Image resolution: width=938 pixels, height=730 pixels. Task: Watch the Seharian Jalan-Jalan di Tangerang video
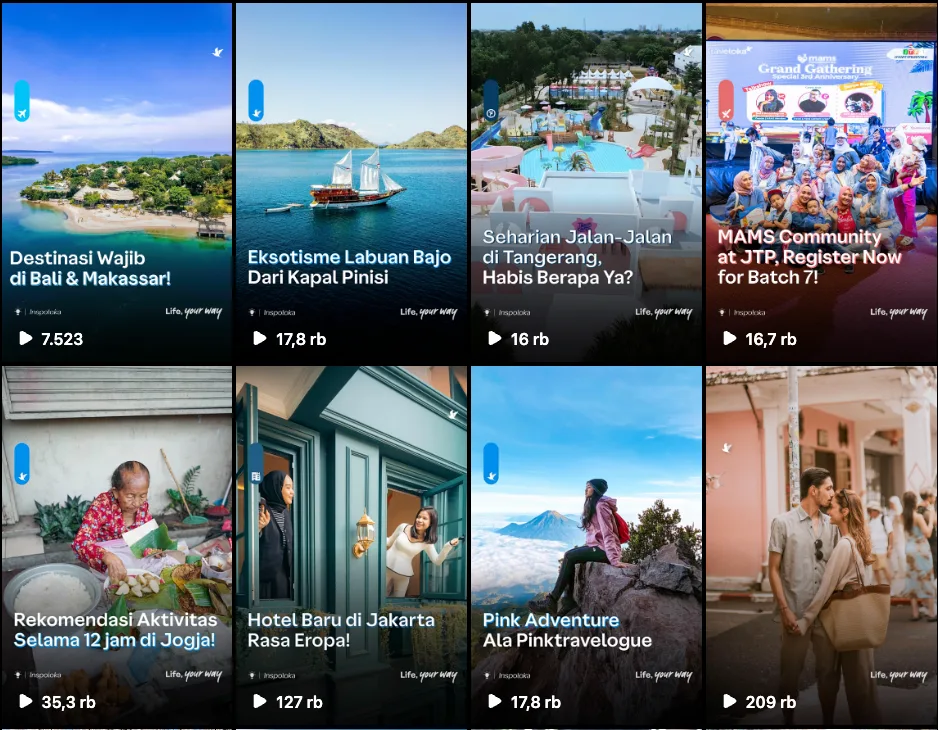tap(586, 181)
